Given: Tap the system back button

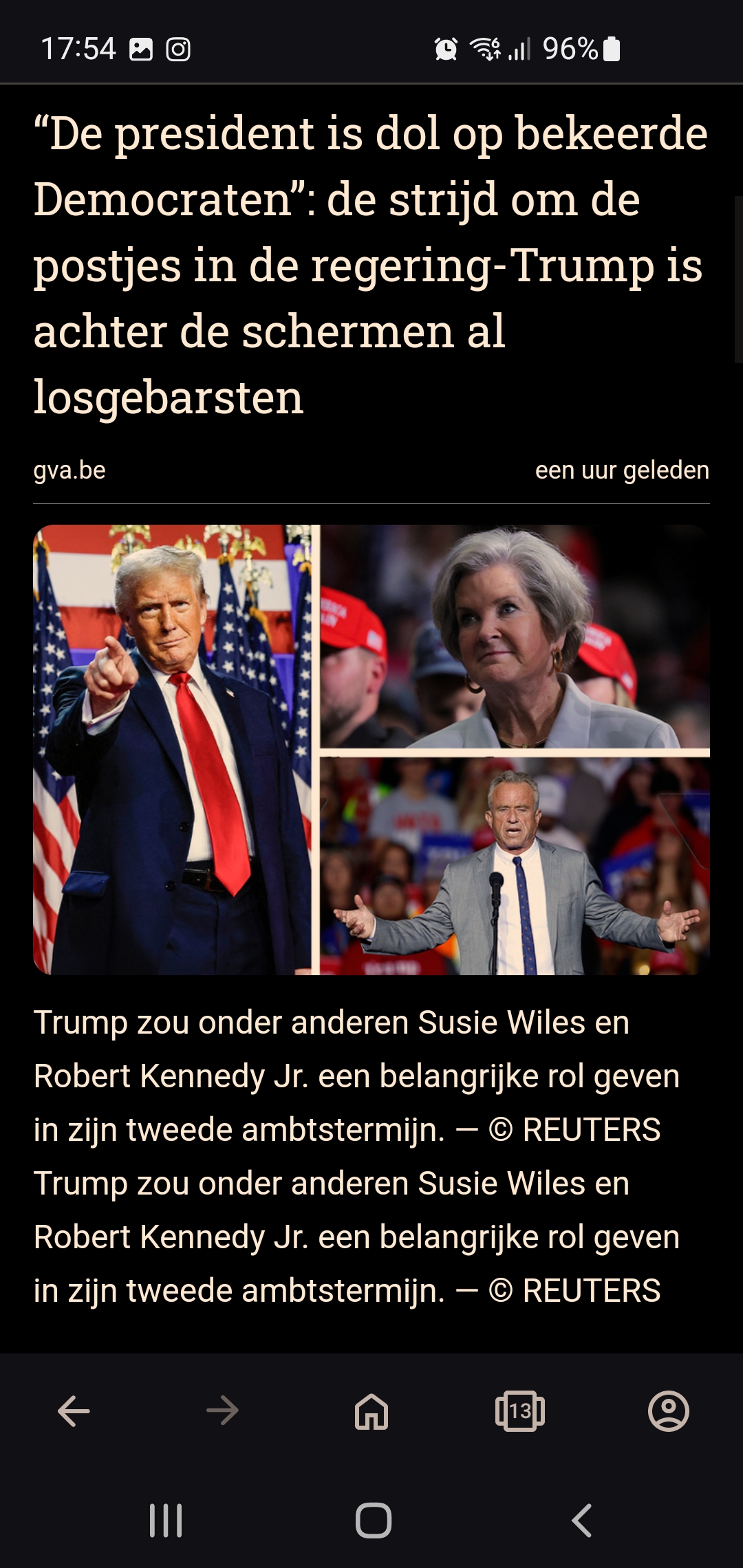Looking at the screenshot, I should click(x=582, y=1521).
